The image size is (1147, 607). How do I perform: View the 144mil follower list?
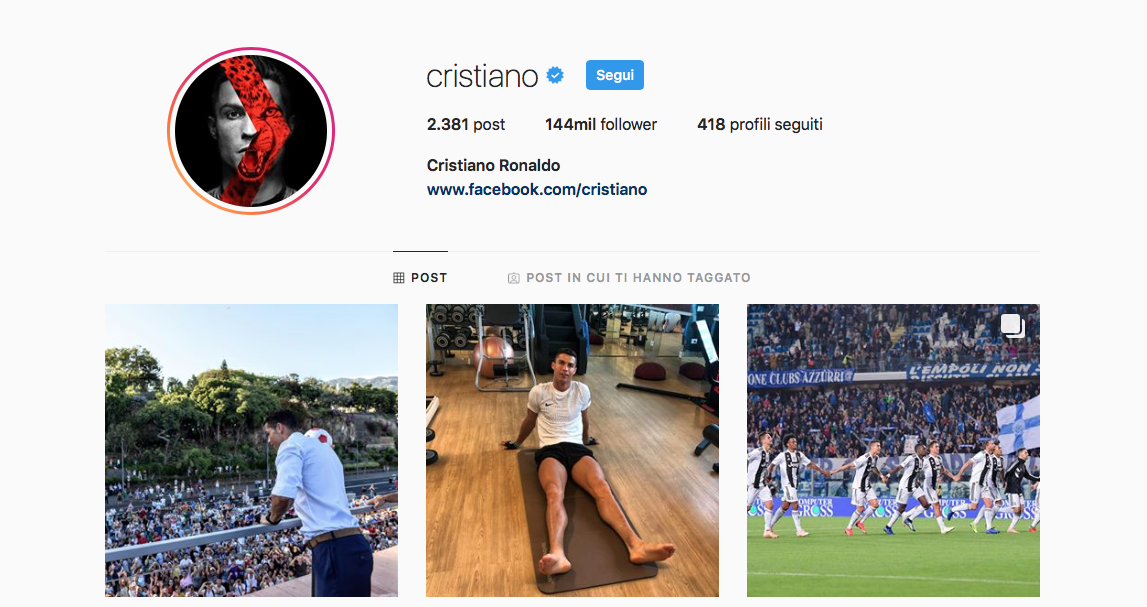[600, 125]
